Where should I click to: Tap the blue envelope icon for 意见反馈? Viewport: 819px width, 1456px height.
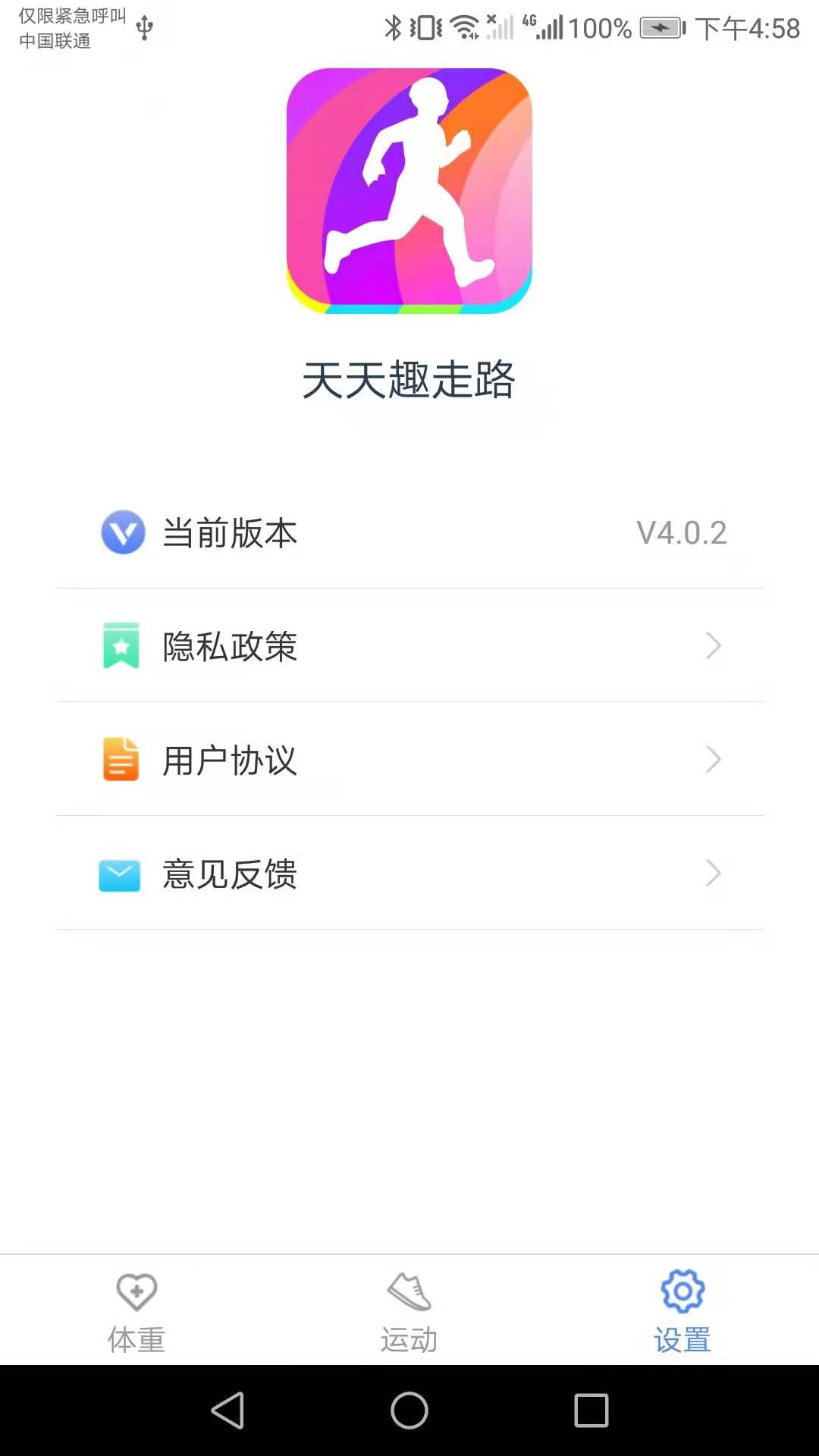(x=120, y=875)
